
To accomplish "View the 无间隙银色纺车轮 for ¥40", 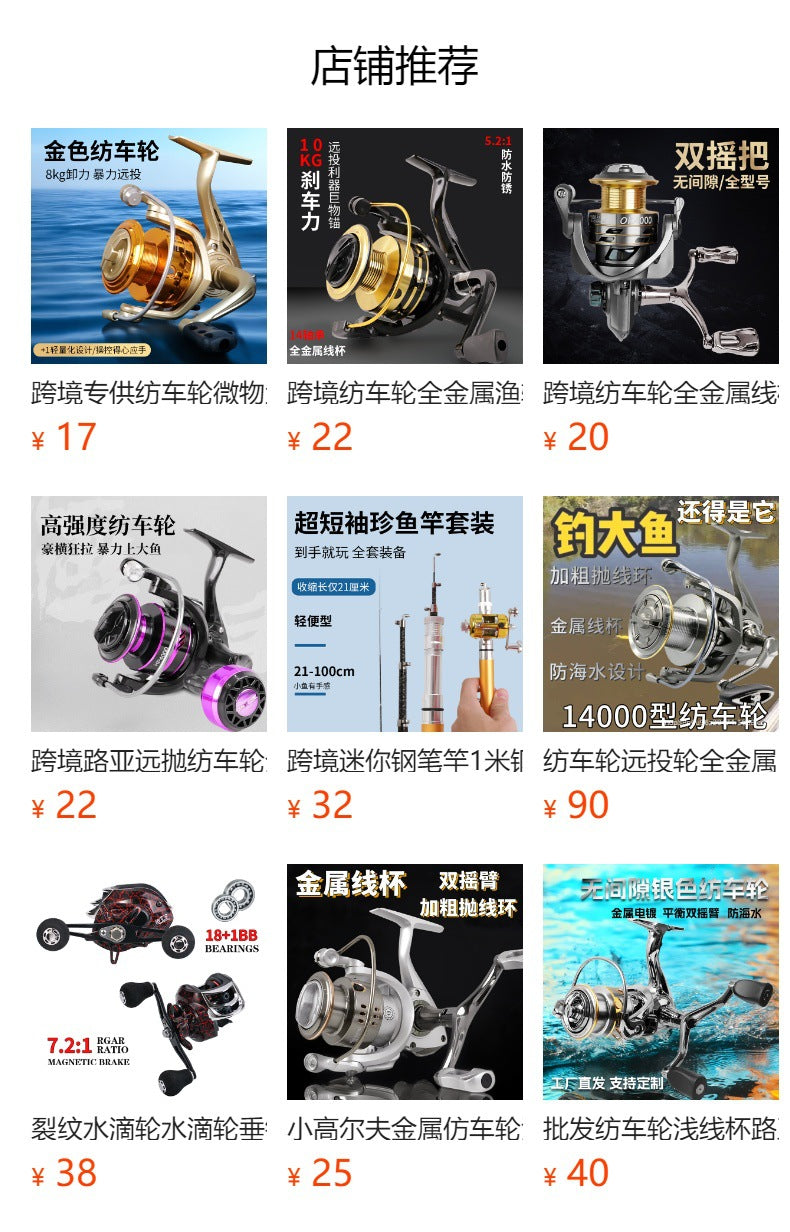I will tap(661, 982).
